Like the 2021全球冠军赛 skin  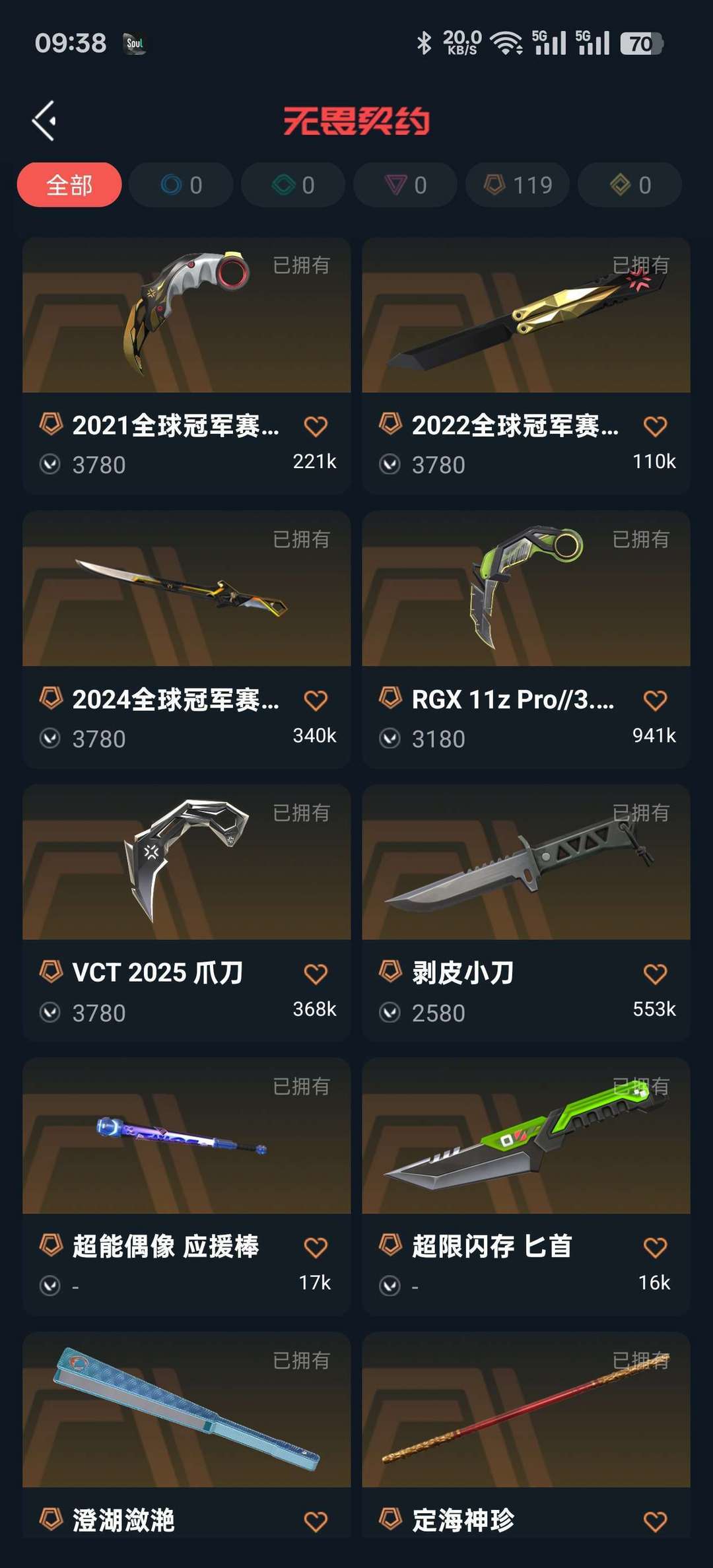316,426
